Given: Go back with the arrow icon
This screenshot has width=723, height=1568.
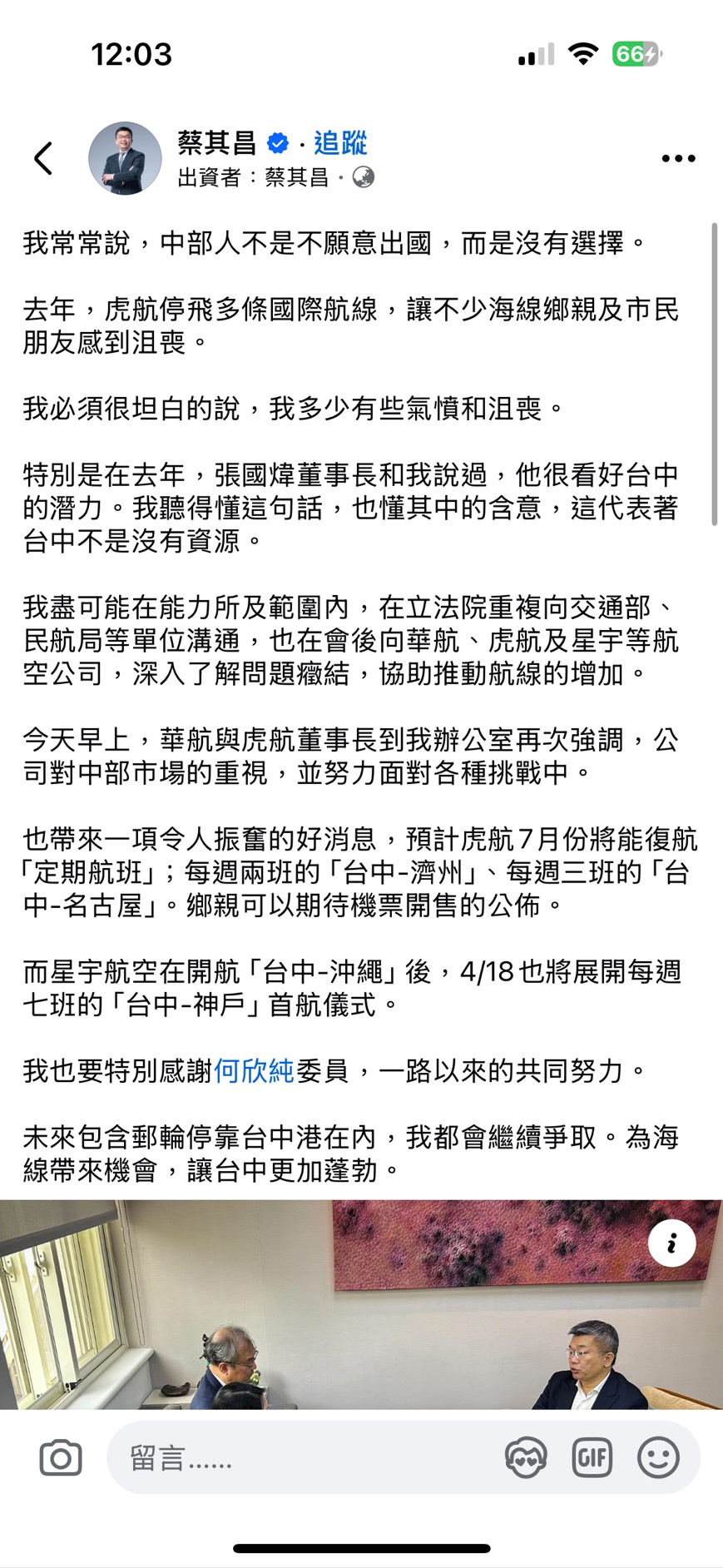Looking at the screenshot, I should tap(43, 158).
